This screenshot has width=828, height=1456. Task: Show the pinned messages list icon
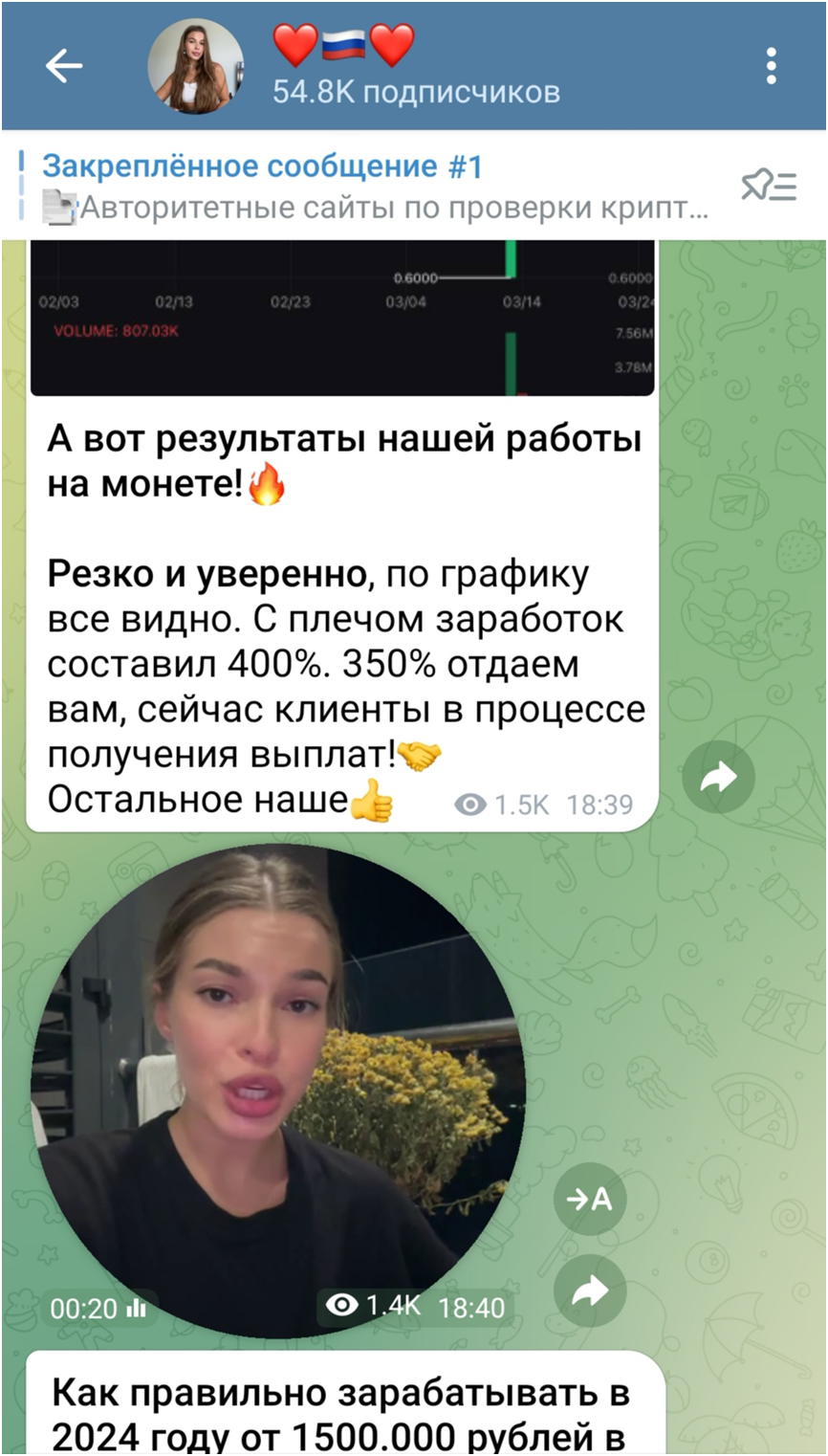(769, 186)
